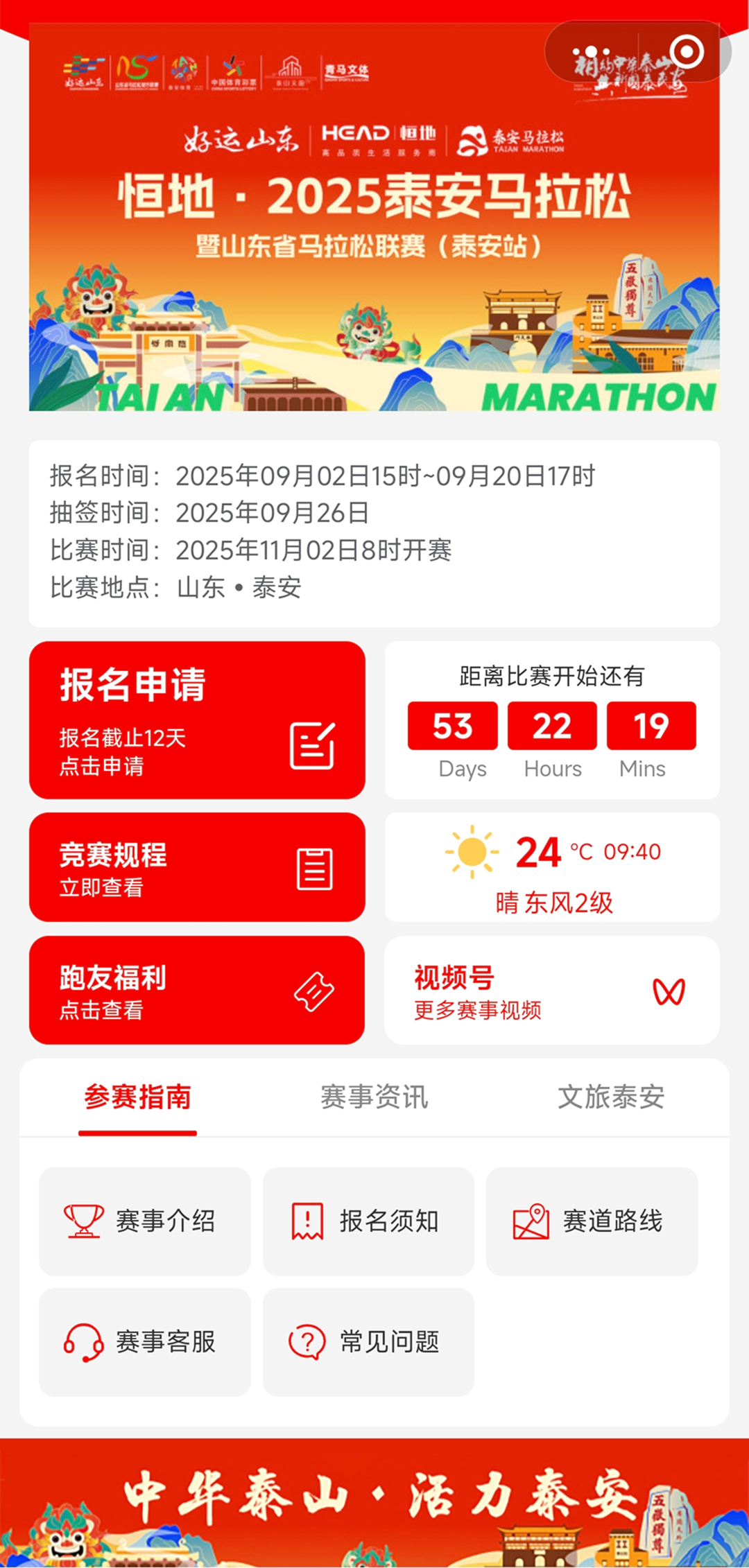
Task: Open the 2025泰安马拉松 top banner
Action: pyautogui.click(x=374, y=229)
